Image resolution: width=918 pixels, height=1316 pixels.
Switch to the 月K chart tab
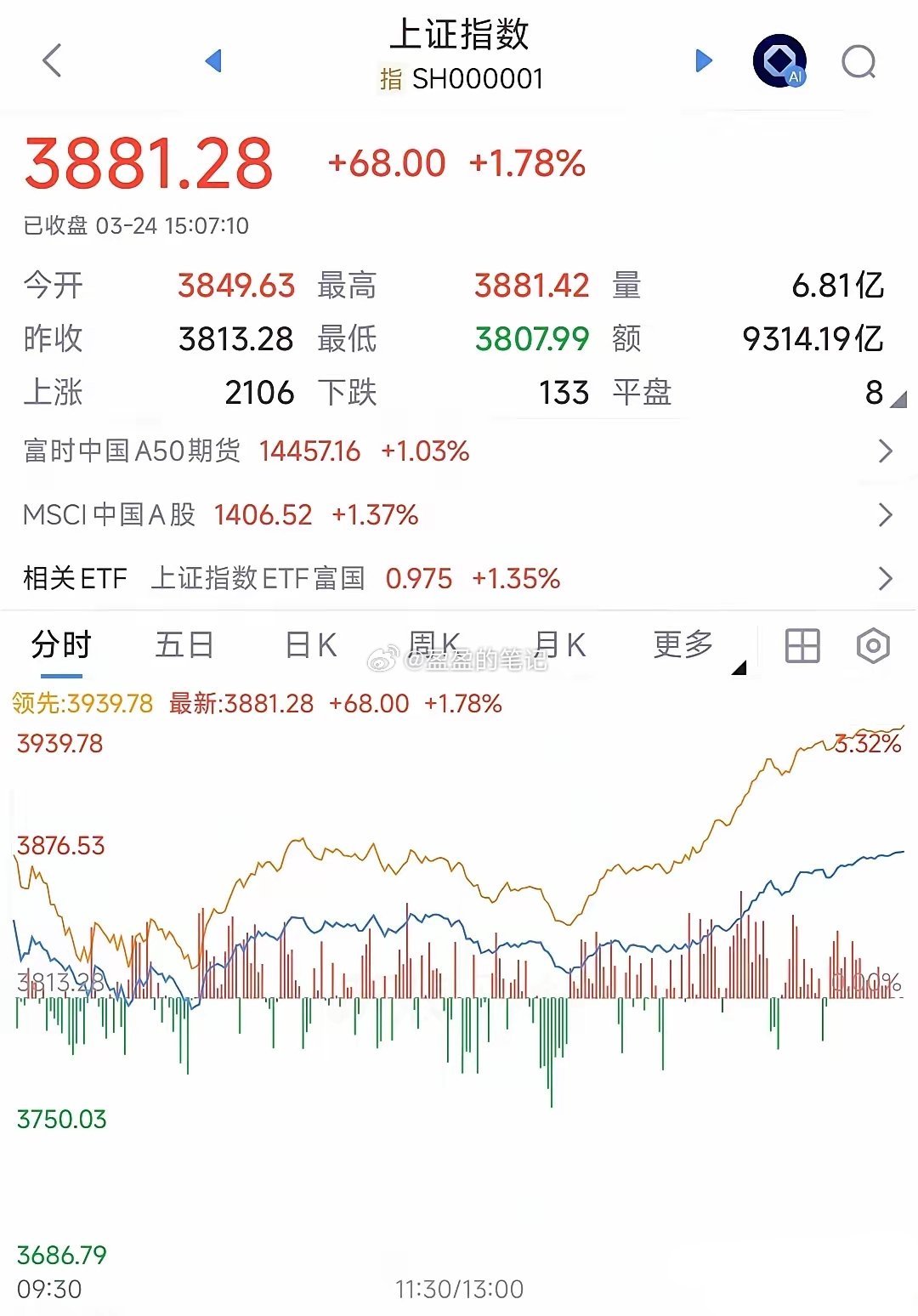pyautogui.click(x=560, y=645)
